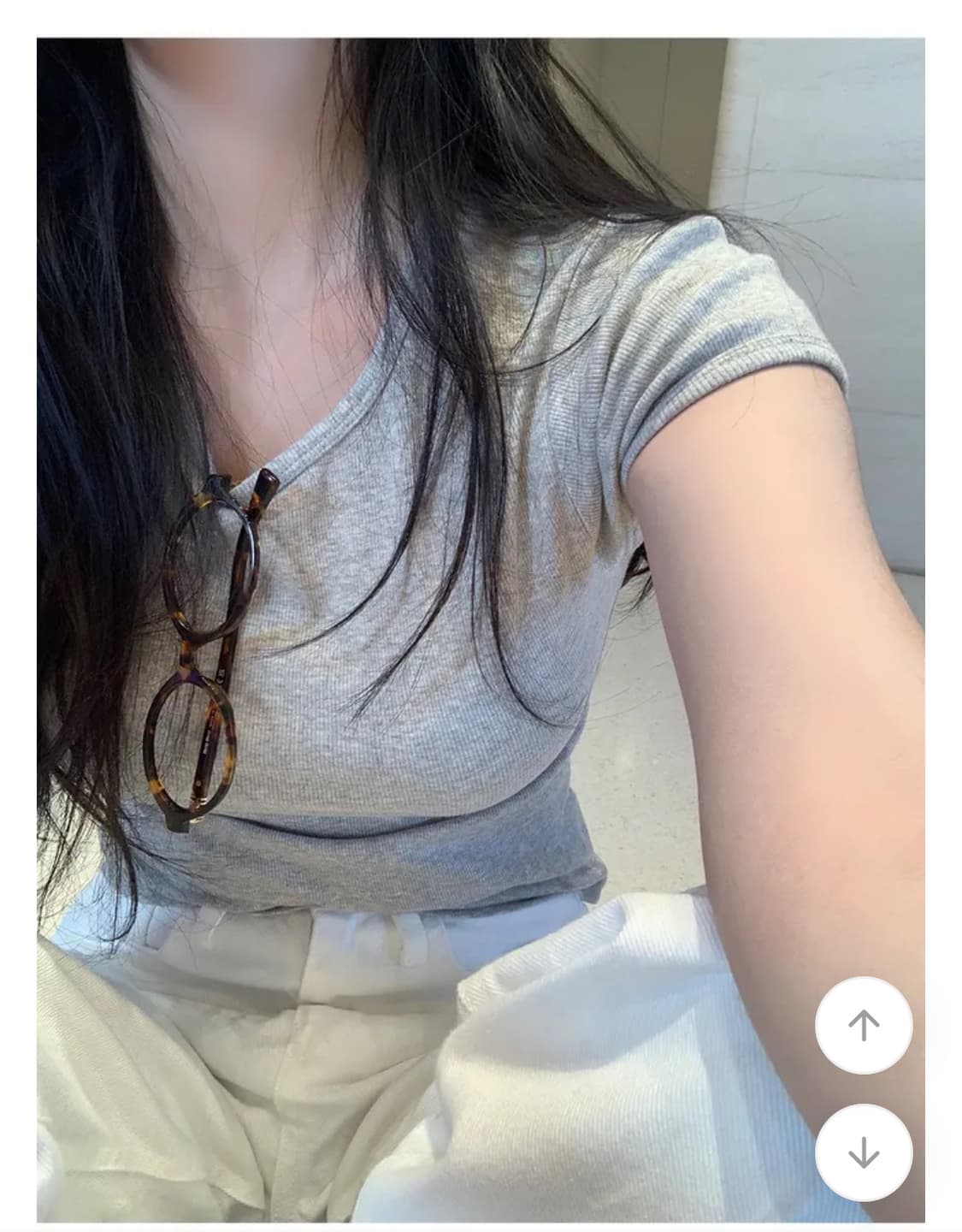Click the selfie photo to enlarge it
Viewport: 962px width, 1232px height.
pos(479,599)
